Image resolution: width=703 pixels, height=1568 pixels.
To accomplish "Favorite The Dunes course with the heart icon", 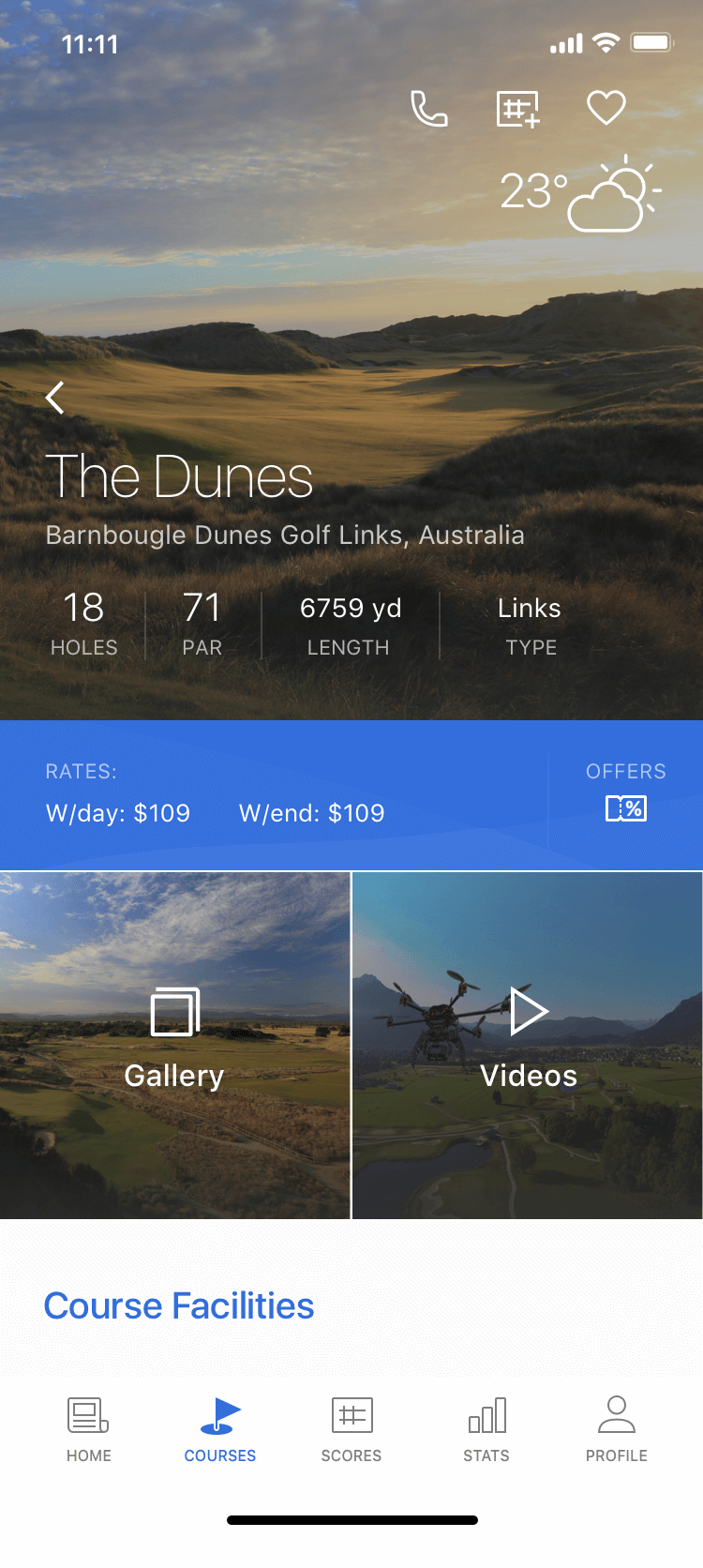I will [x=606, y=107].
